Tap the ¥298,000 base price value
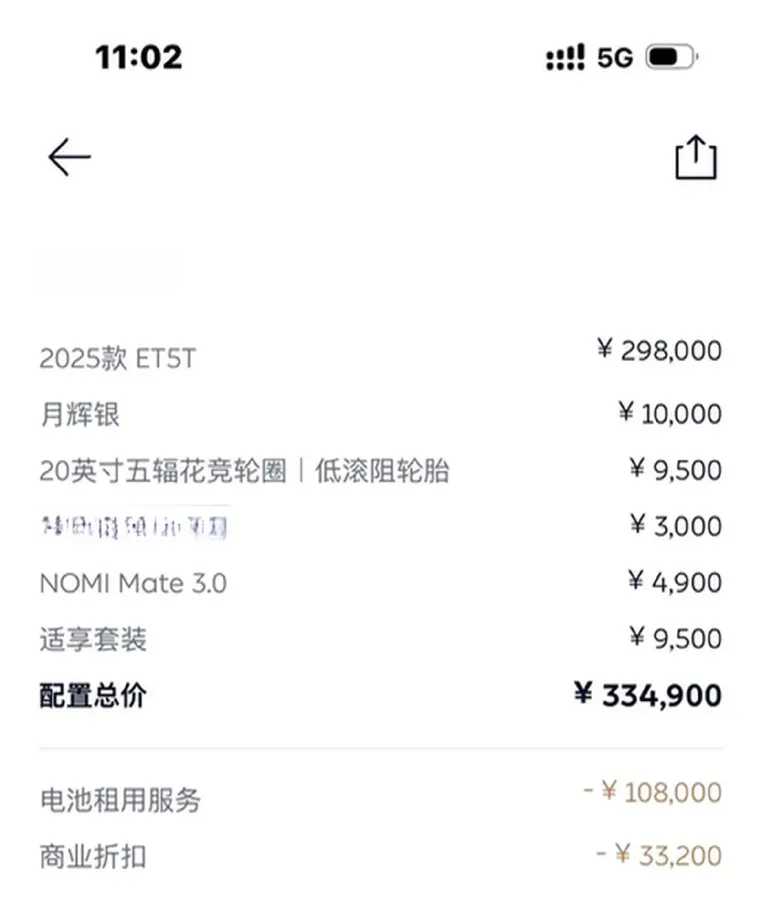Viewport: 762px width, 900px height. click(x=659, y=350)
